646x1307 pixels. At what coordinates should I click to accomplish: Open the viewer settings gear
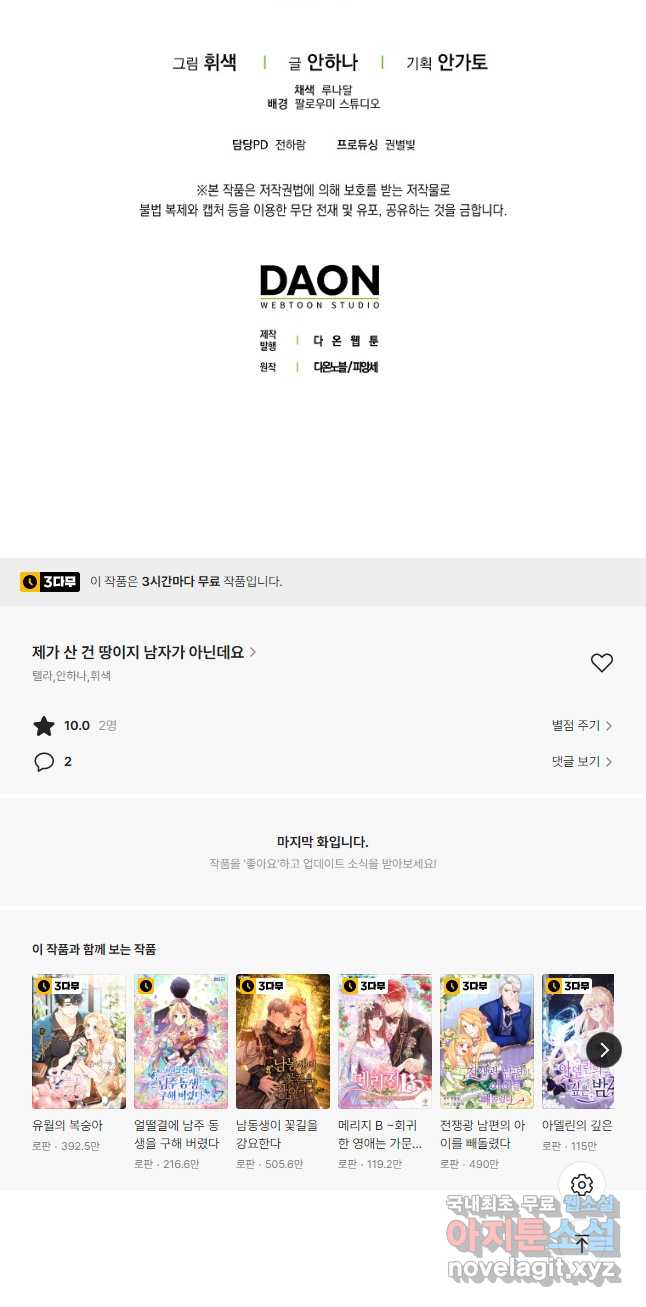(582, 1186)
